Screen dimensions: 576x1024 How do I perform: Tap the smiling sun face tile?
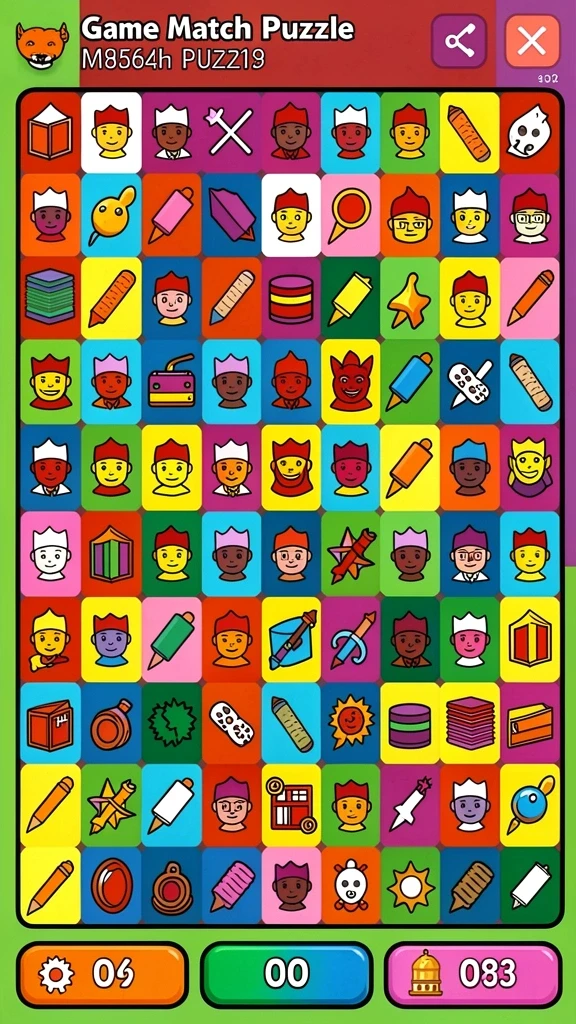click(351, 723)
